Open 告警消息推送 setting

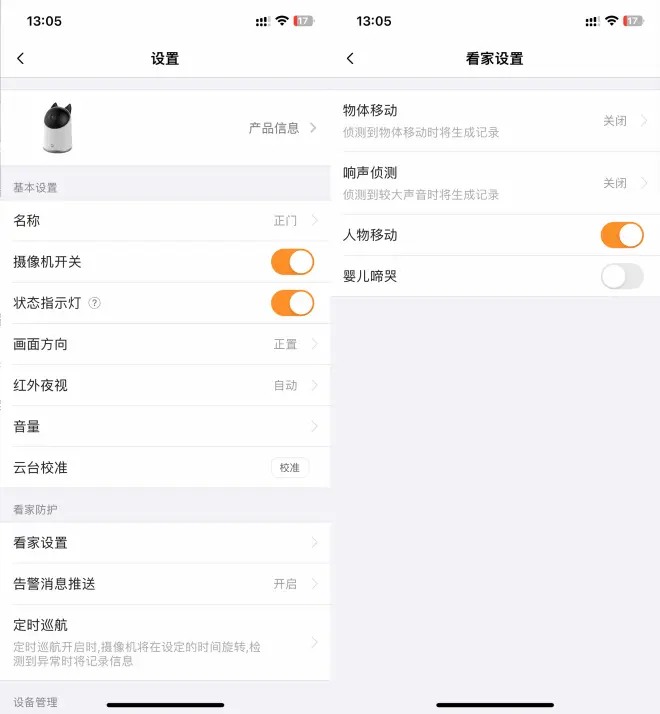pyautogui.click(x=165, y=584)
